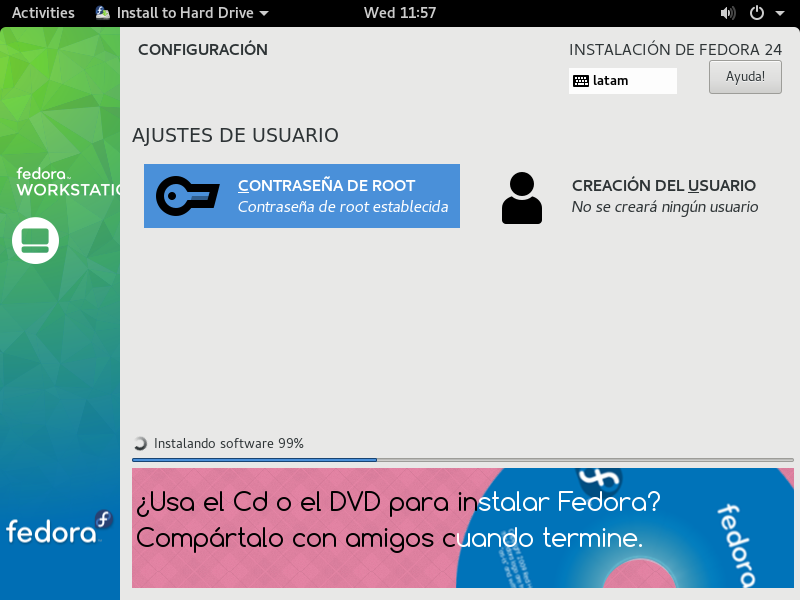Open the latam keyboard layout indicator
This screenshot has width=800, height=600.
click(622, 81)
